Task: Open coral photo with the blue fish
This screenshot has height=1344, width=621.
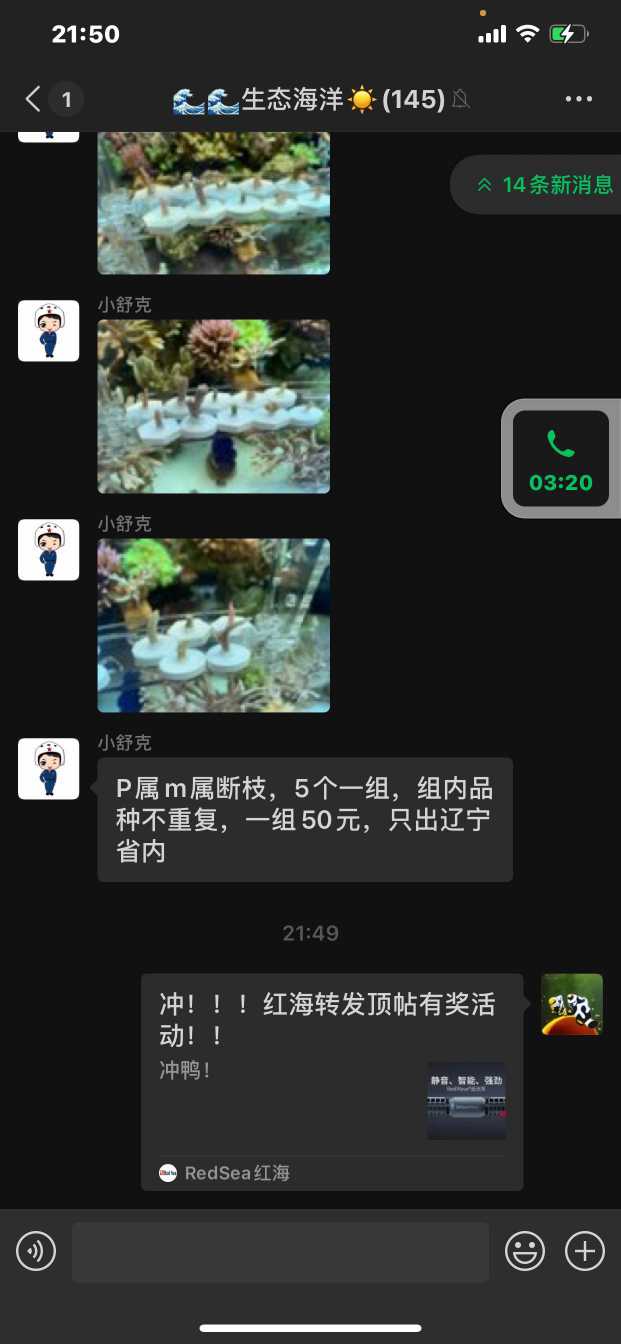Action: pos(213,406)
